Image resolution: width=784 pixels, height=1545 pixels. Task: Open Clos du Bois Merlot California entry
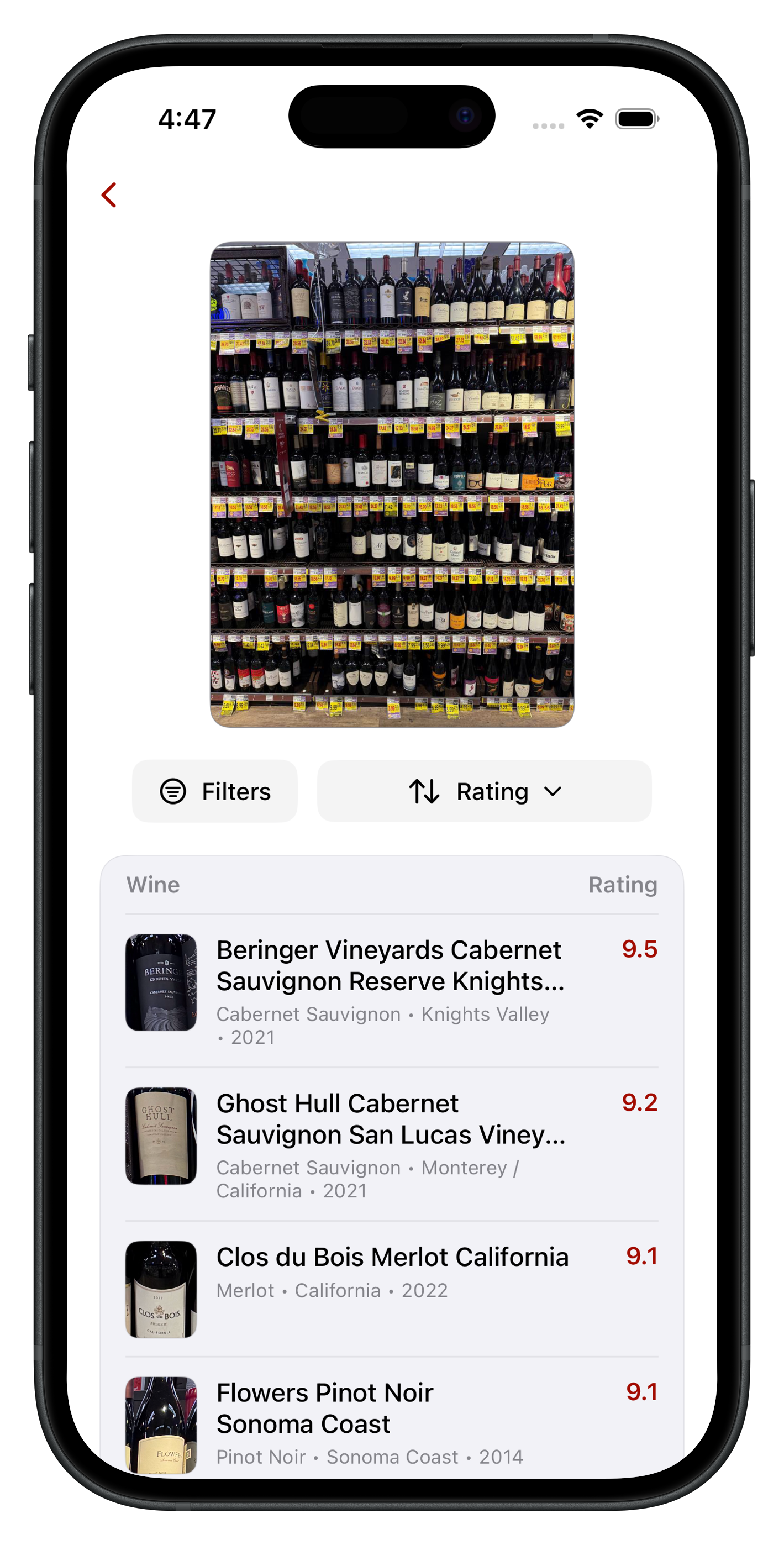[392, 1258]
